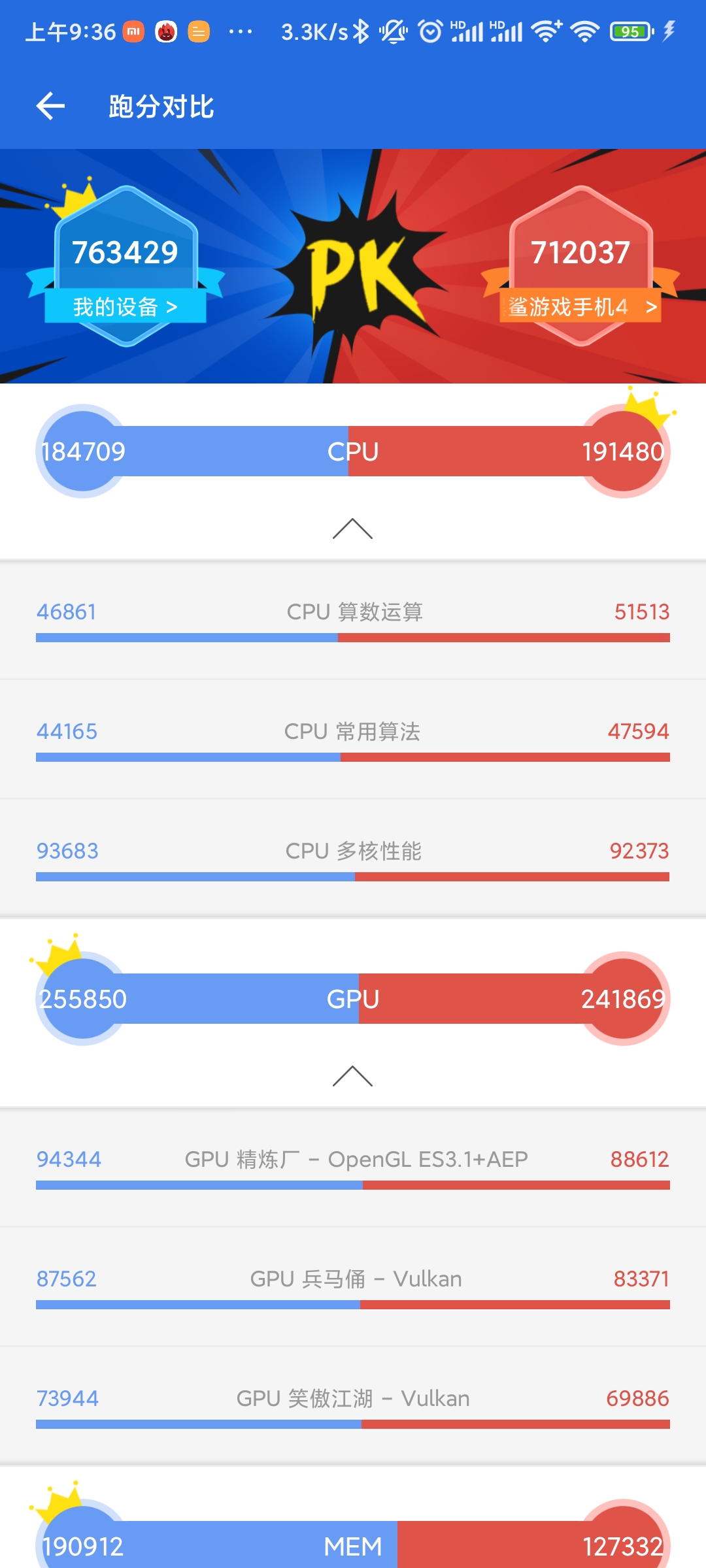The height and width of the screenshot is (1568, 706).
Task: Go back from the 跑分对比 screen
Action: click(50, 106)
